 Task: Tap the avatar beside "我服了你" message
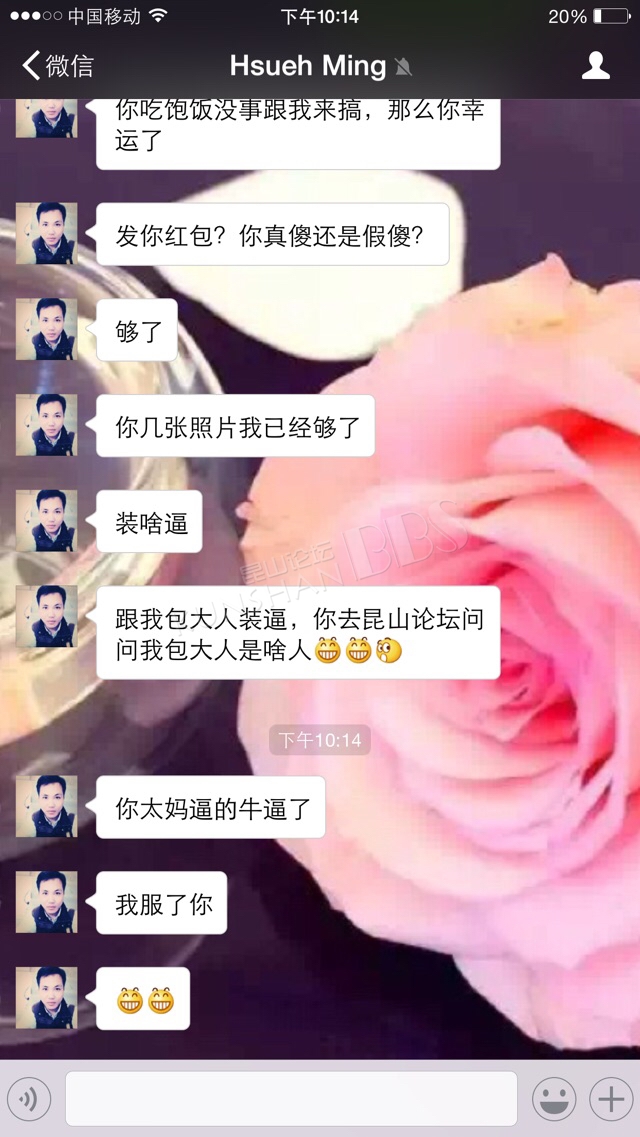pyautogui.click(x=46, y=902)
